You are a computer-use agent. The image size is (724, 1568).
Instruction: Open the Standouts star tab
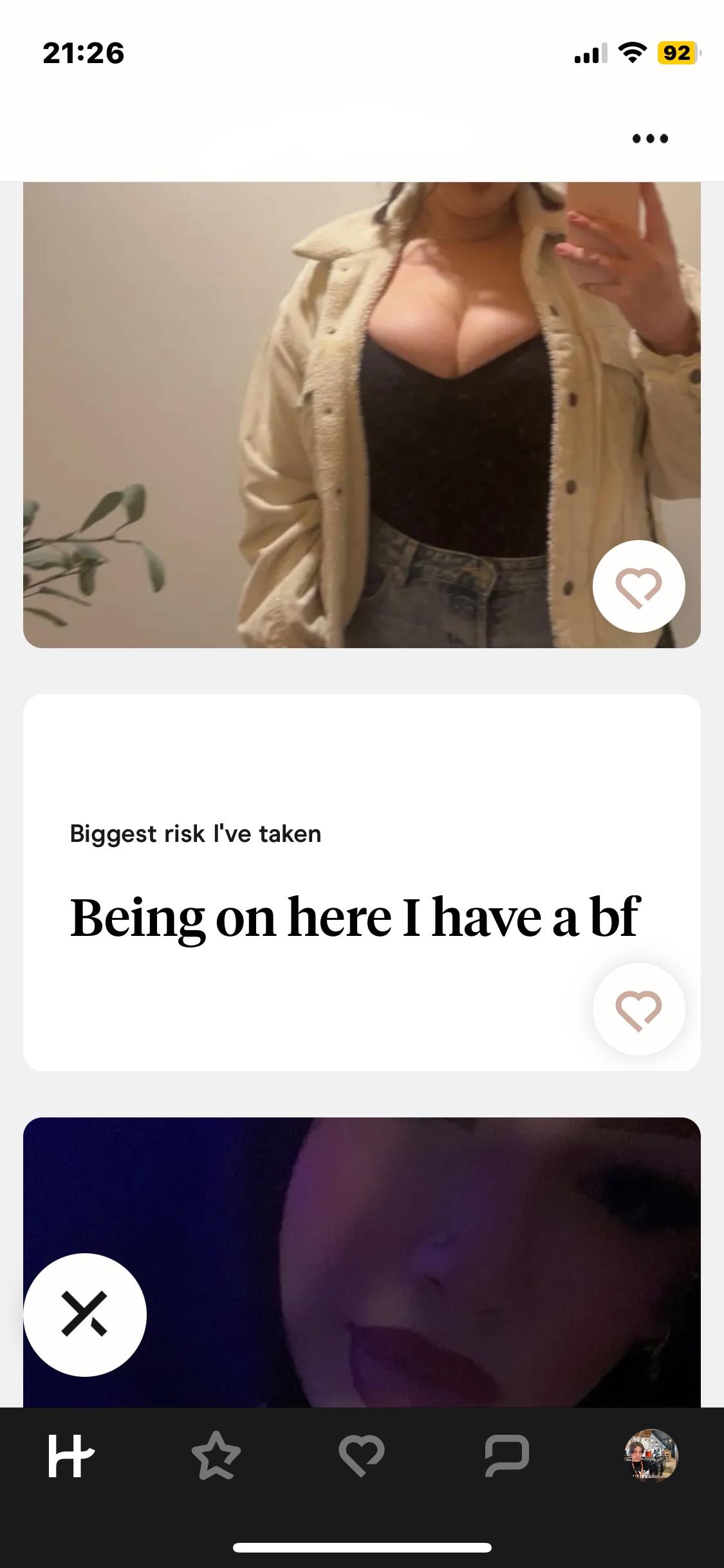point(216,1455)
